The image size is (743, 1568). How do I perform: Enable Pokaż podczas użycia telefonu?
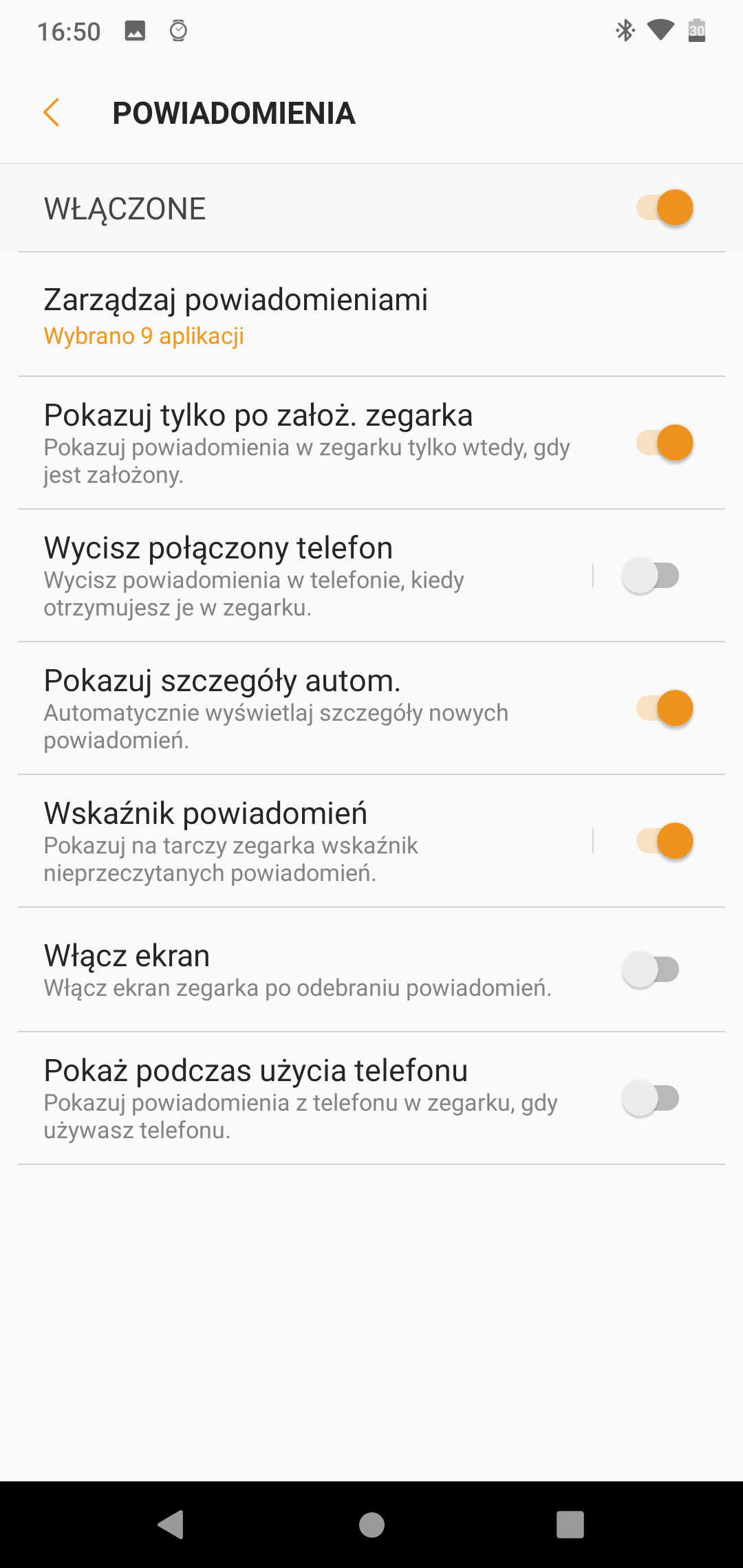(651, 1098)
